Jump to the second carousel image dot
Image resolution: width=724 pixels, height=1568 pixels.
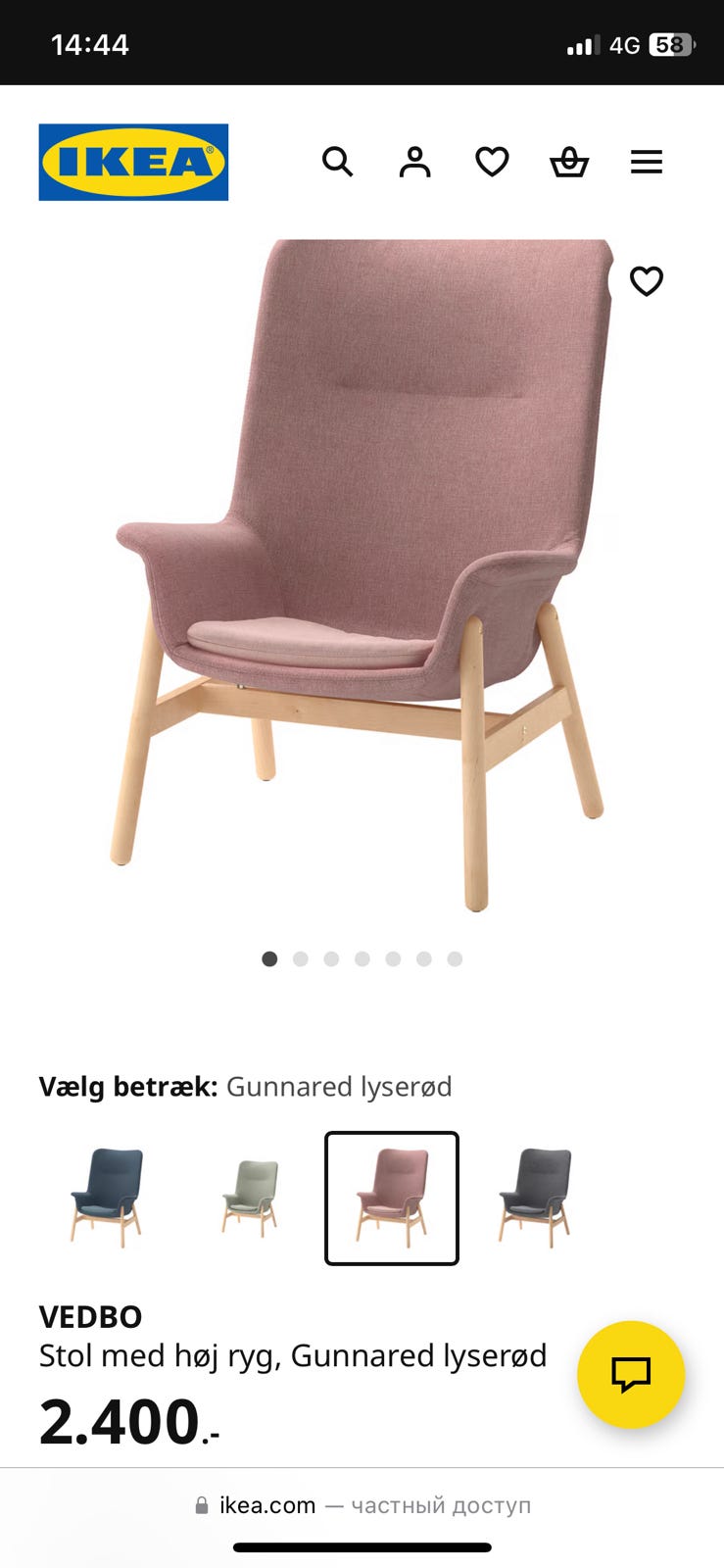(300, 958)
